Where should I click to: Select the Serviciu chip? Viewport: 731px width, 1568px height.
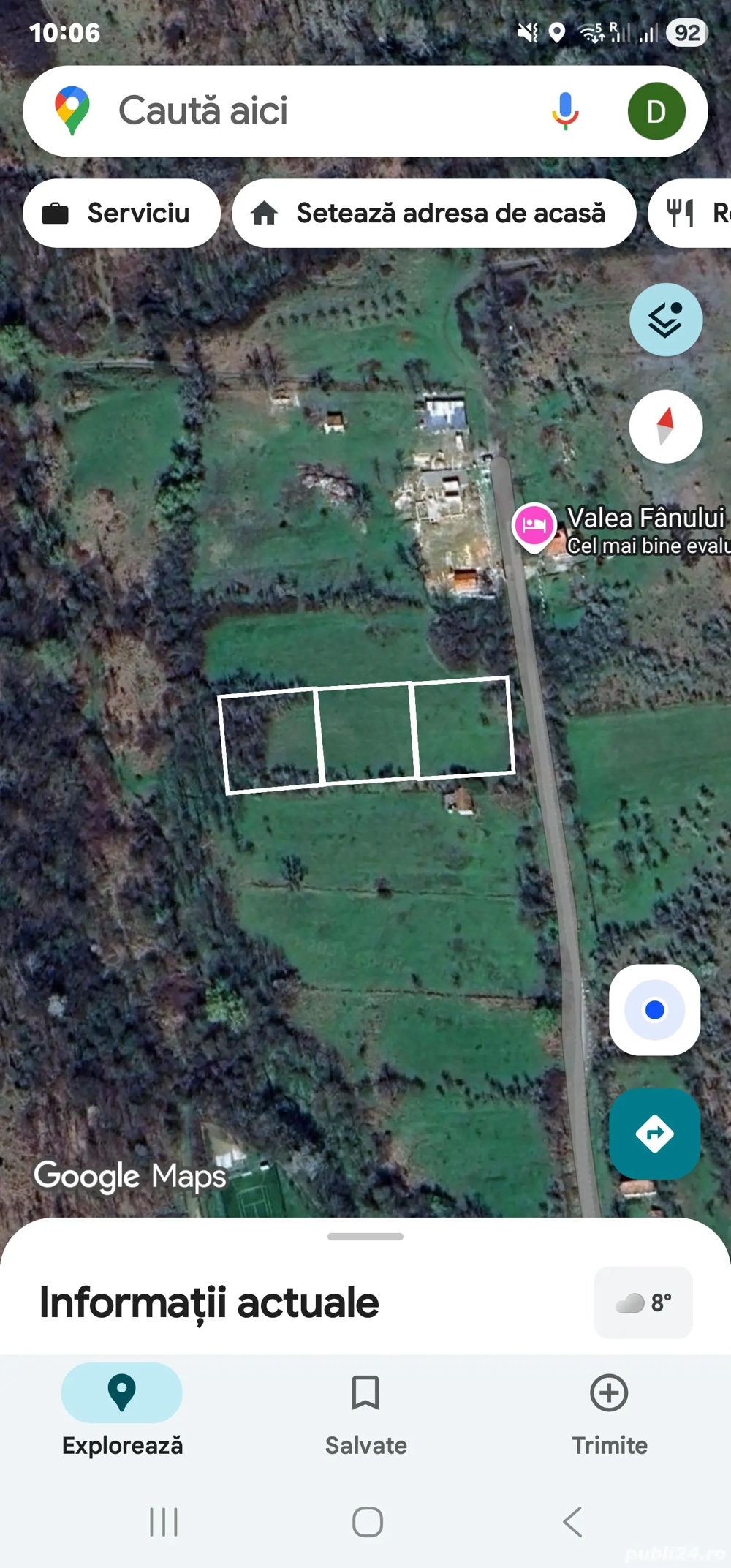point(121,214)
